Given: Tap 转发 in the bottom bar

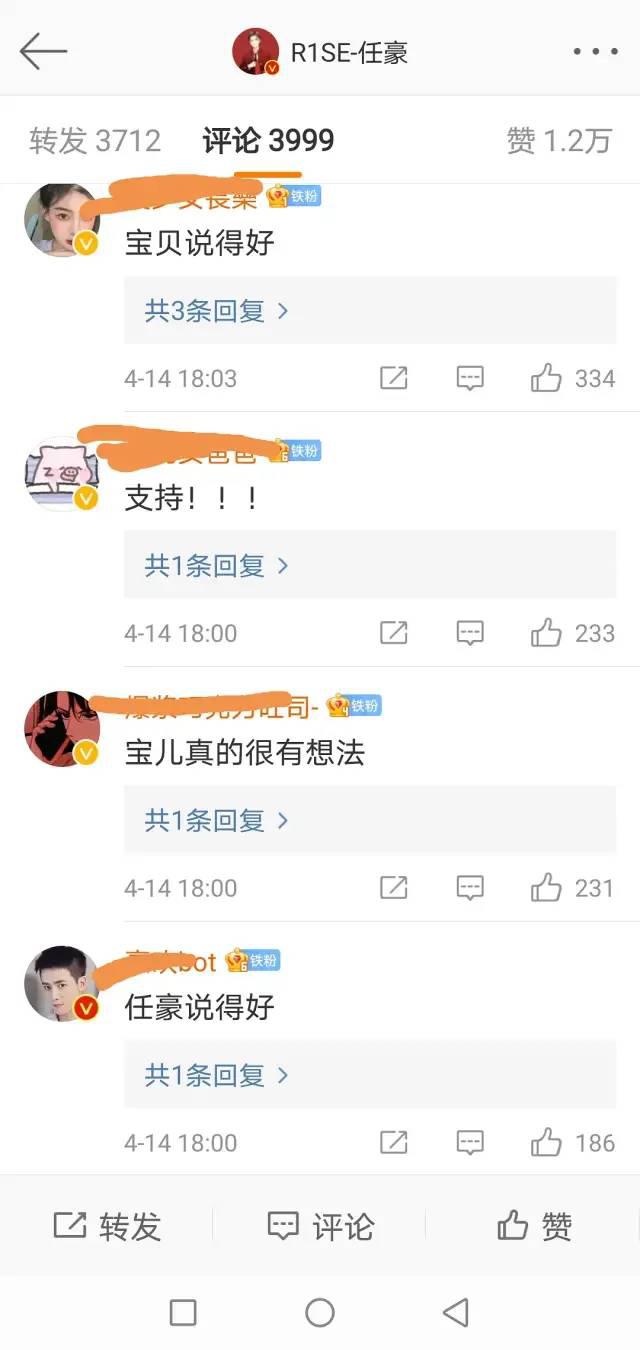Looking at the screenshot, I should (x=106, y=1226).
